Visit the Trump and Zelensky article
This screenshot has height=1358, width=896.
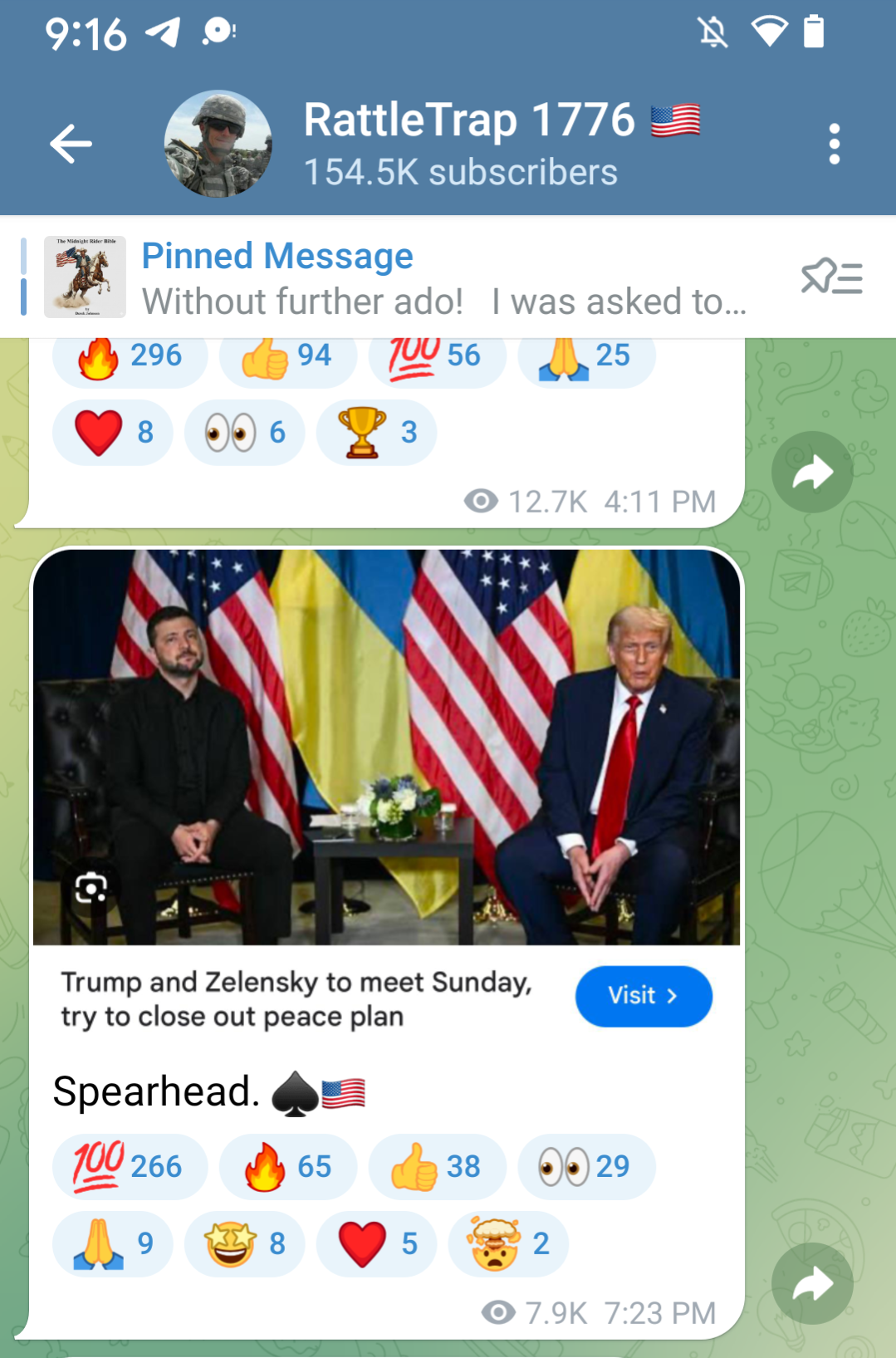643,996
